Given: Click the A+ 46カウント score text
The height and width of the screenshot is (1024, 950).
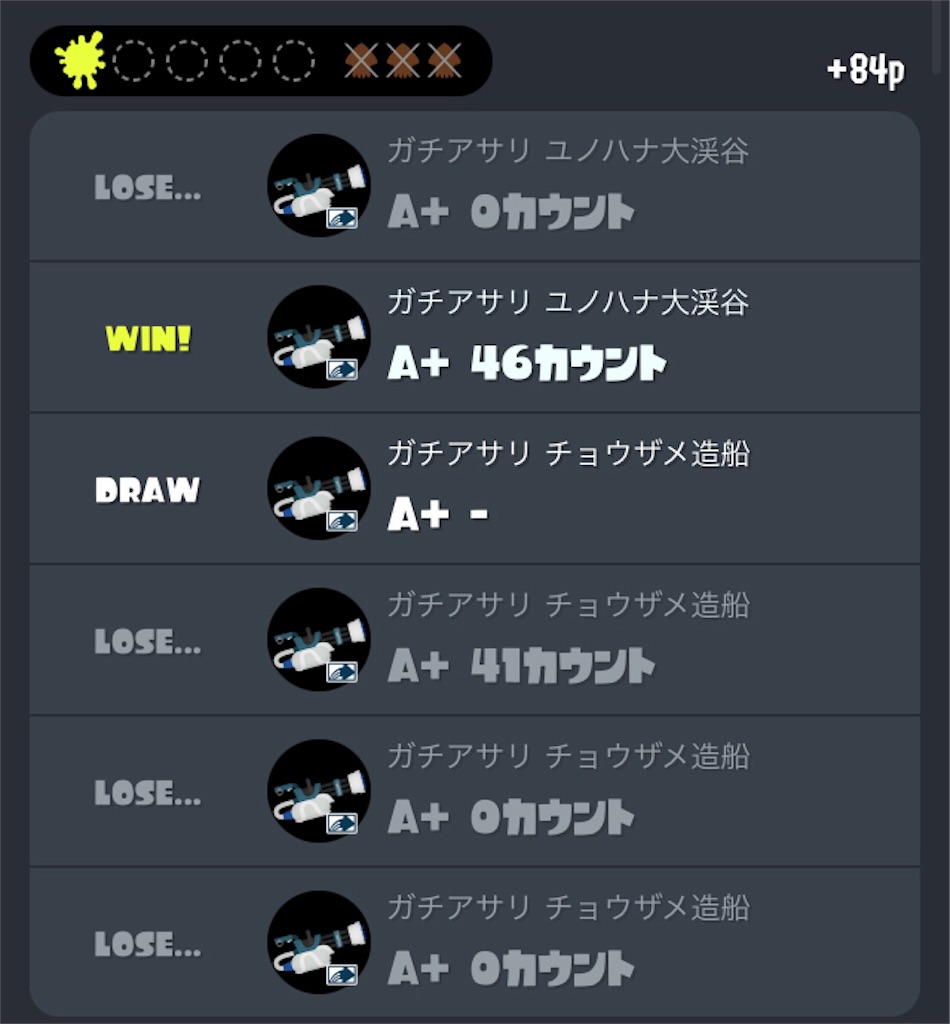Looking at the screenshot, I should pos(525,365).
